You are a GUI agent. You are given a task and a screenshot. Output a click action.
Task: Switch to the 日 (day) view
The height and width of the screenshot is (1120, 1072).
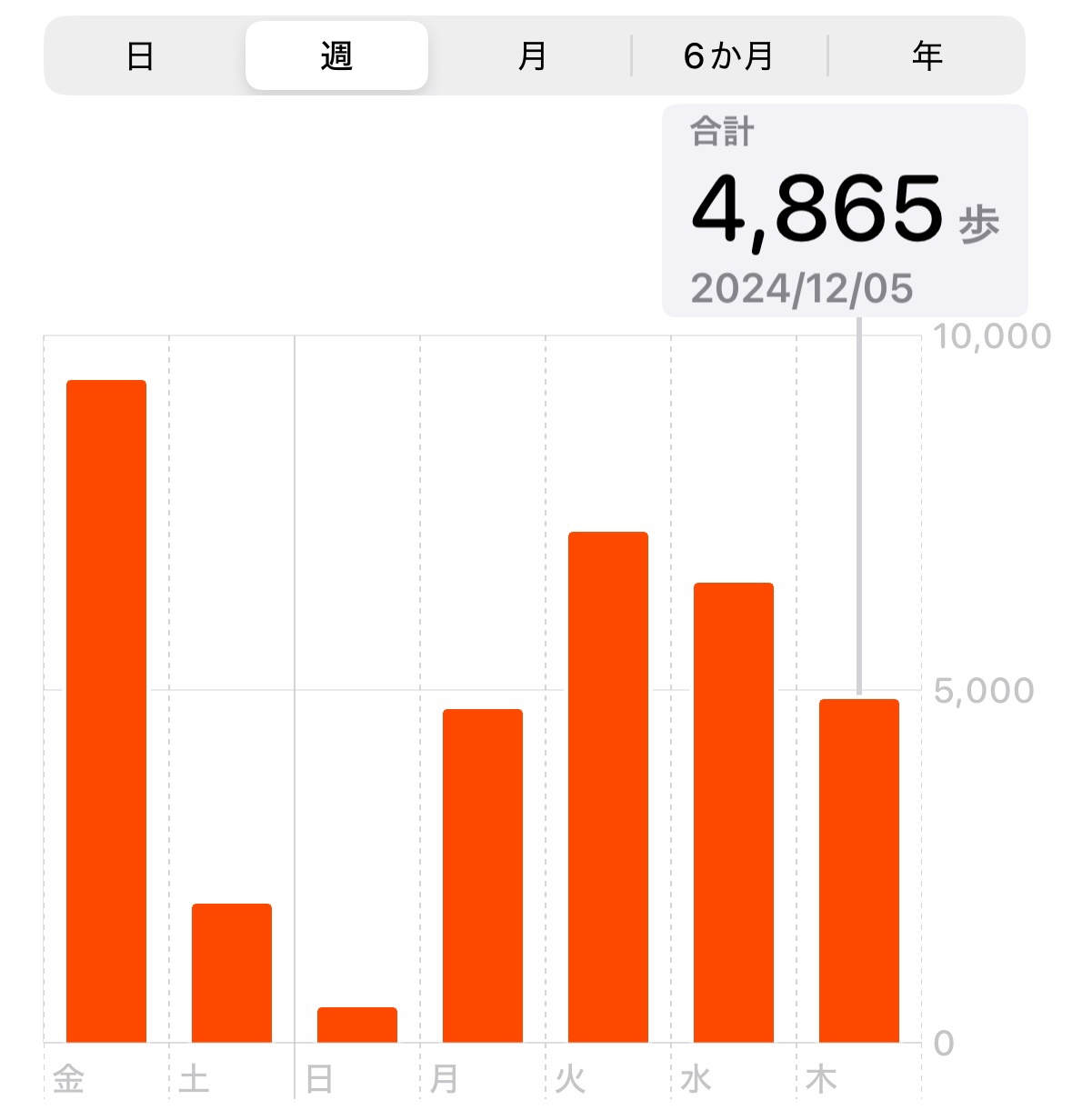[140, 56]
